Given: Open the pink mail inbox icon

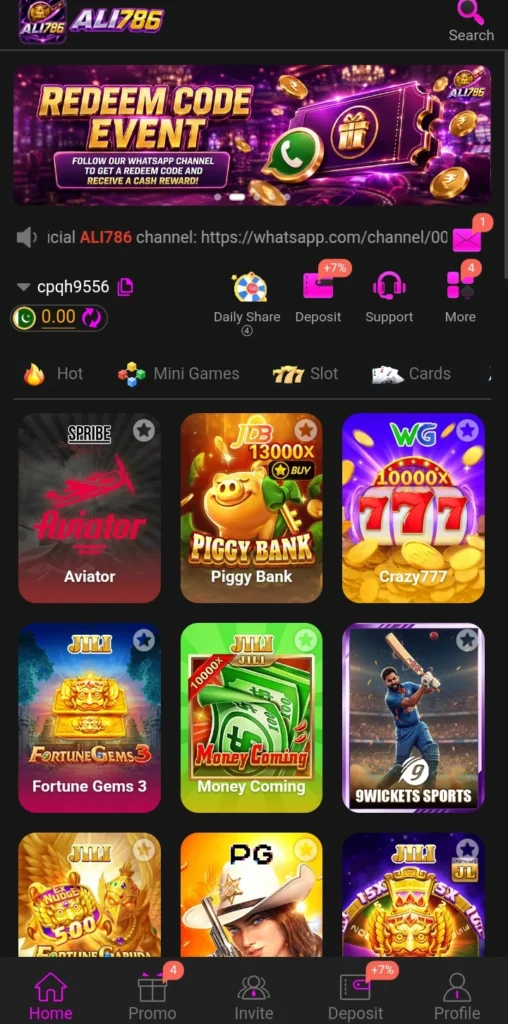Looking at the screenshot, I should pos(467,239).
